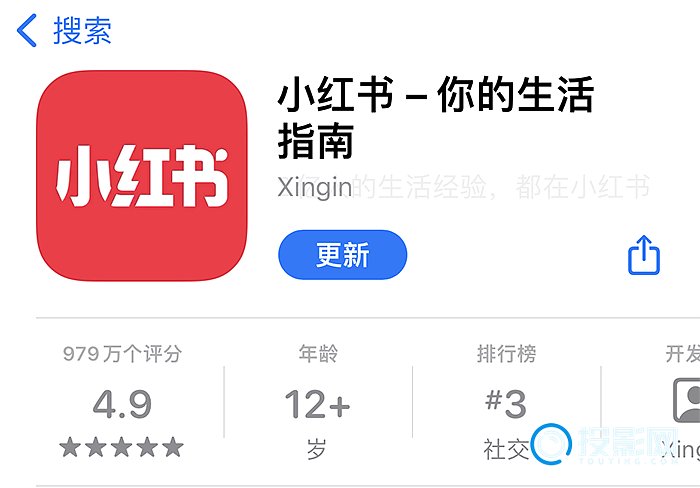Tap the 更新 button for 小红书
Image resolution: width=700 pixels, height=488 pixels.
coord(342,255)
